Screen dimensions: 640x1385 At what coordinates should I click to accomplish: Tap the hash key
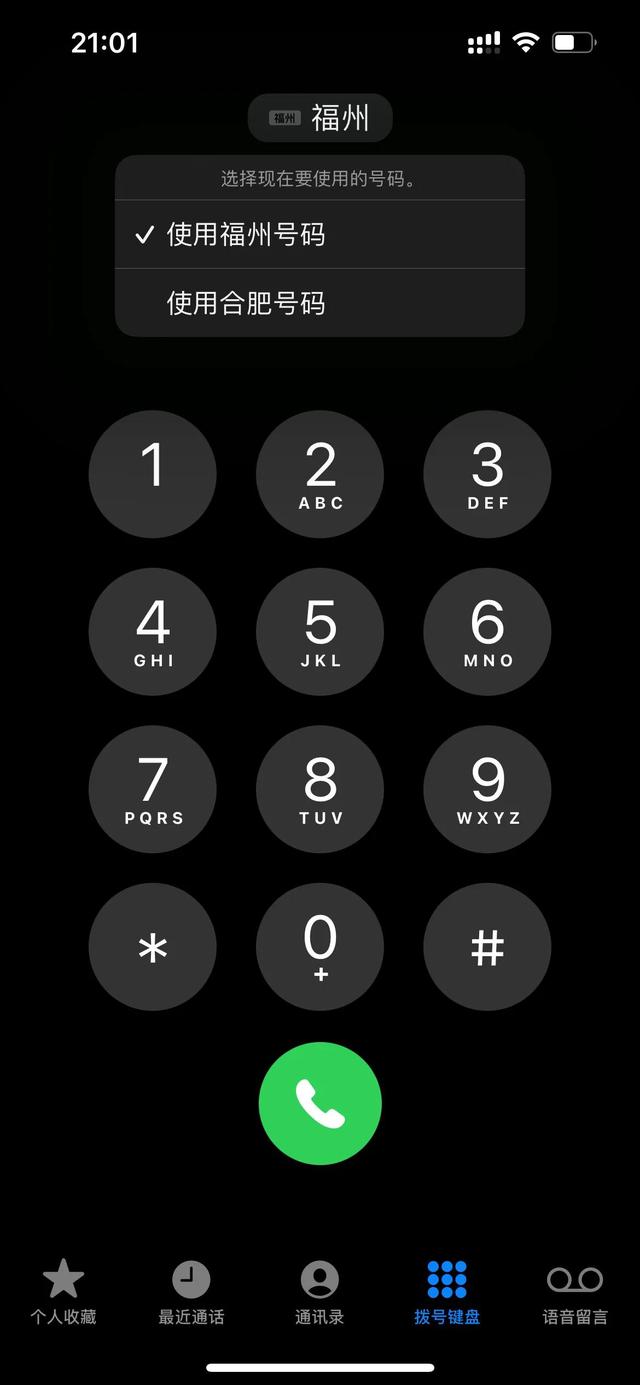[x=487, y=946]
